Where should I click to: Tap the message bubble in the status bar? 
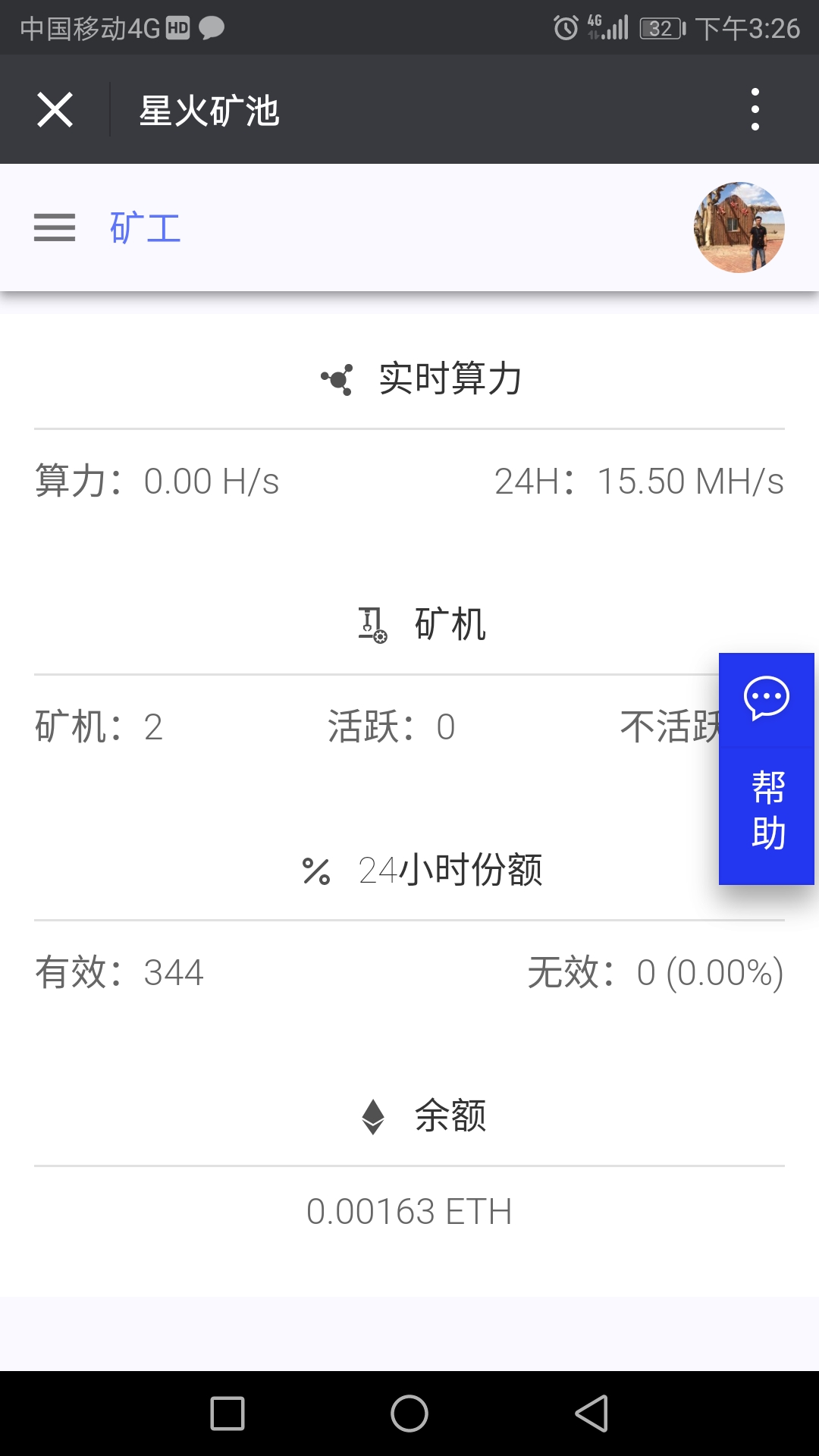coord(212,27)
